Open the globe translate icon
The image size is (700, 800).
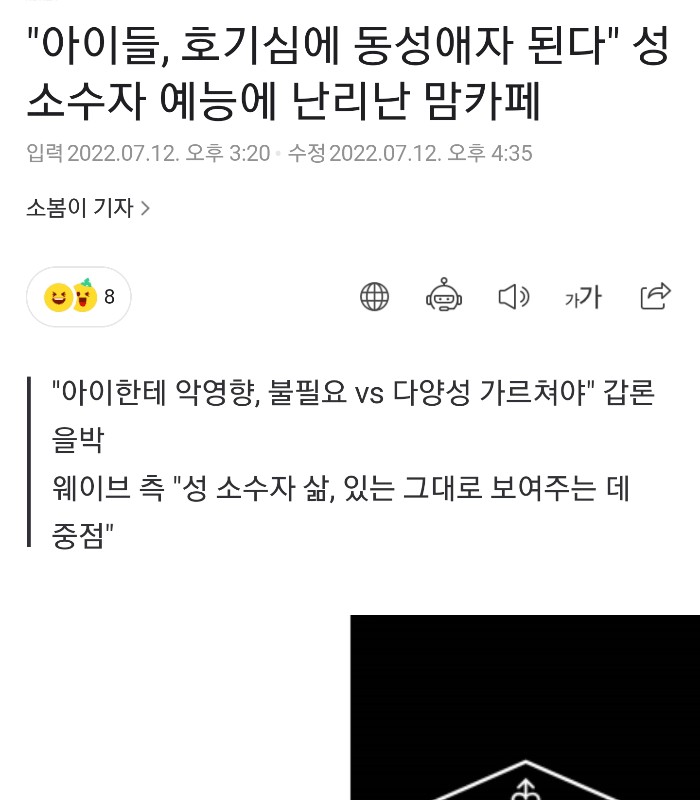[x=374, y=297]
